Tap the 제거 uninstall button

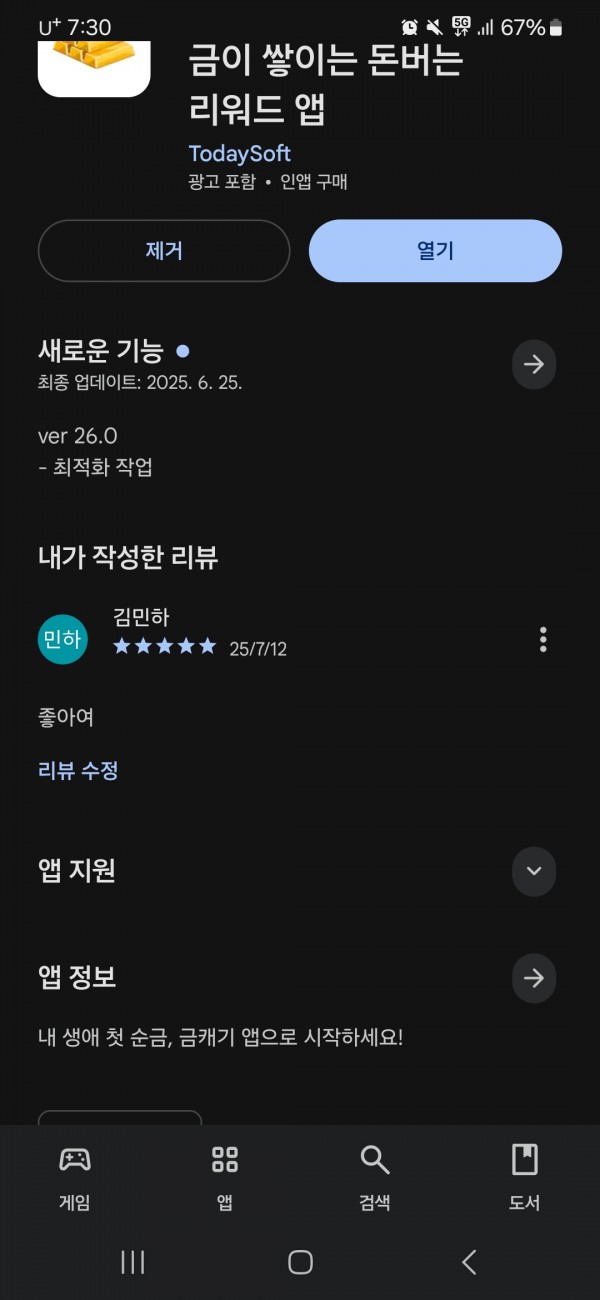pos(164,251)
